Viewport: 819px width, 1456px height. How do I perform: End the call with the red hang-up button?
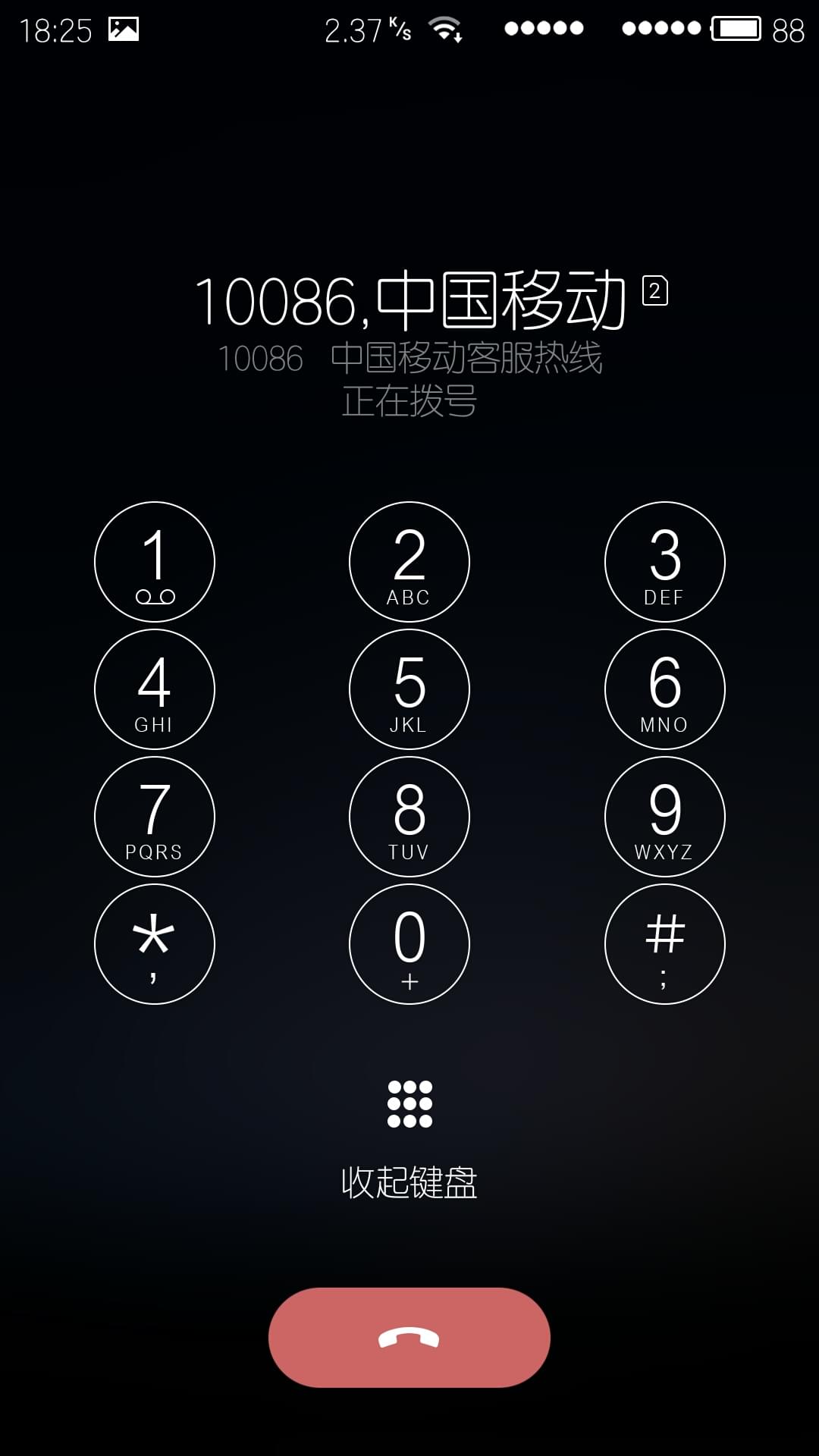coord(409,1338)
